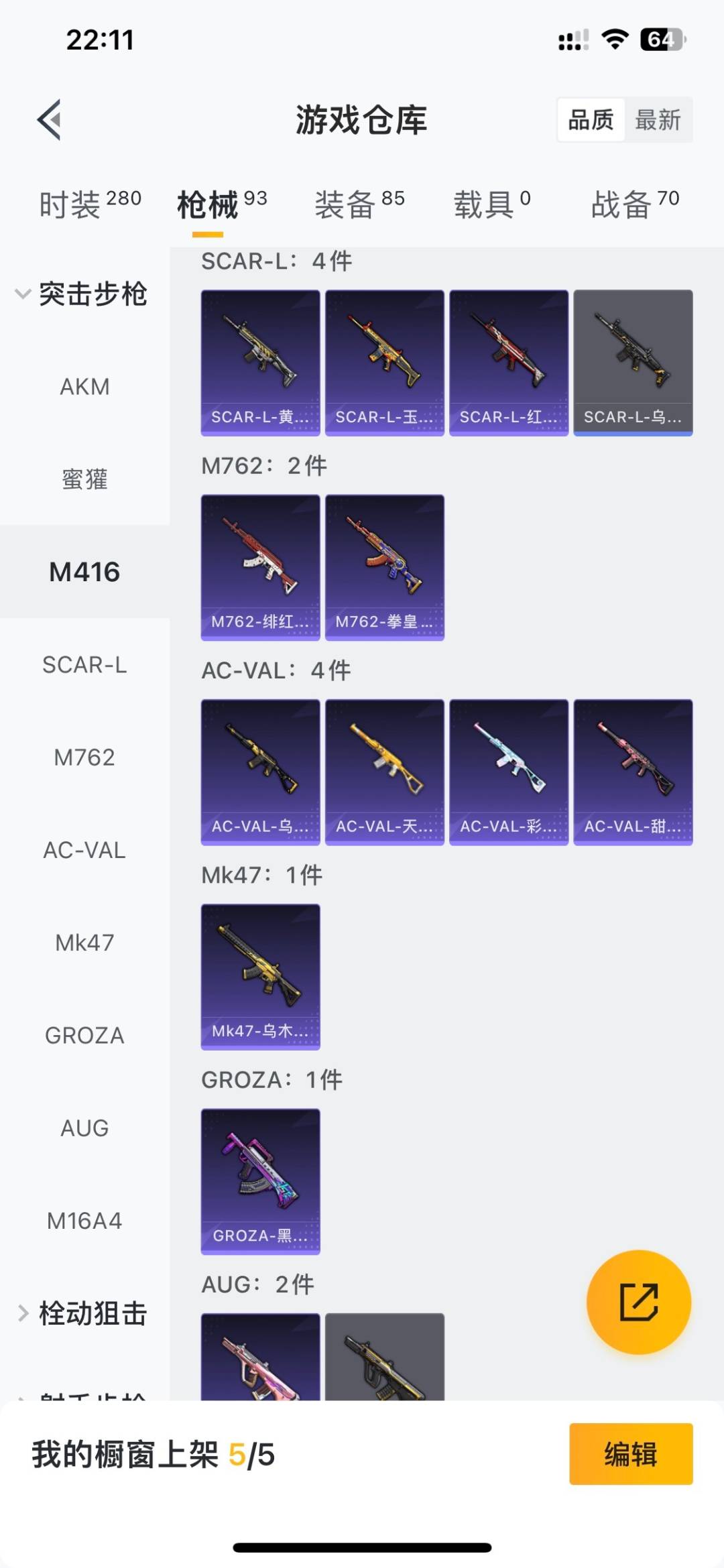Sort items by 品质
The width and height of the screenshot is (724, 1568).
click(x=591, y=120)
